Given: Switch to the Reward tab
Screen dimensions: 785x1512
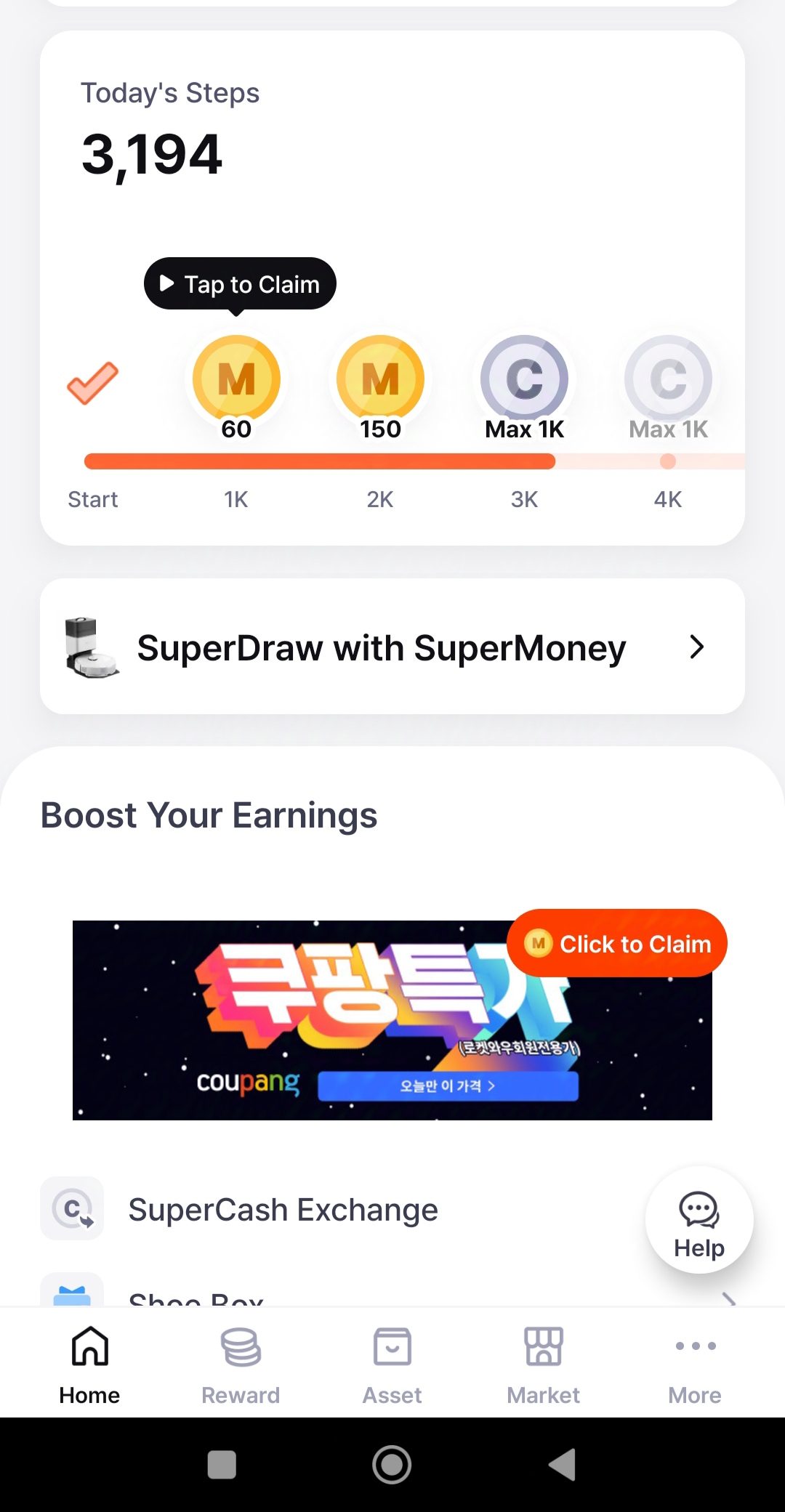Looking at the screenshot, I should point(241,1364).
